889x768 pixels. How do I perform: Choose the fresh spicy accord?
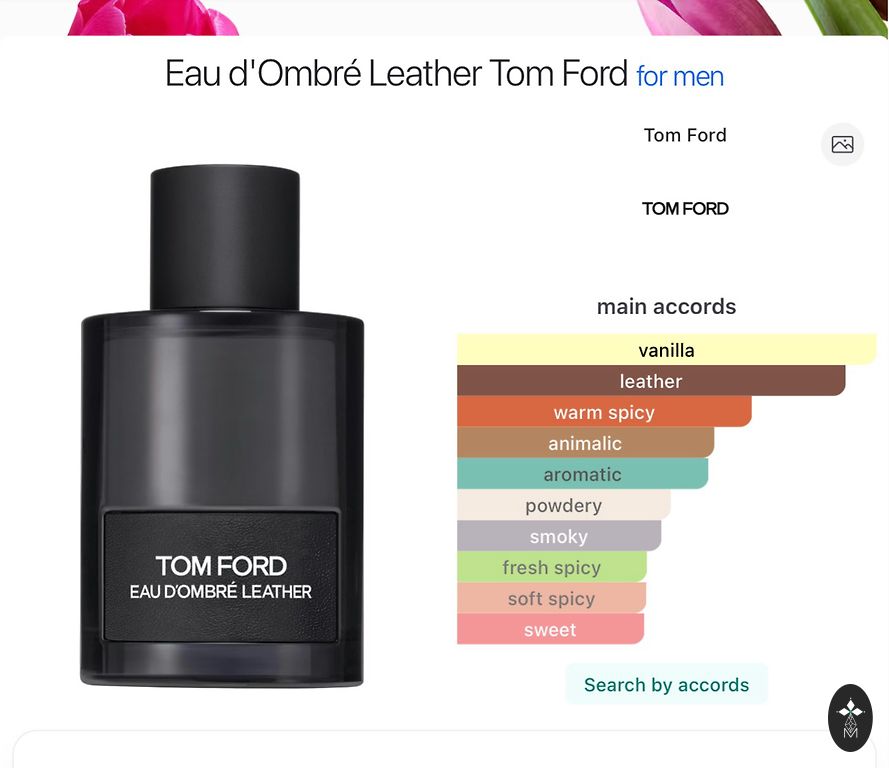[x=551, y=567]
